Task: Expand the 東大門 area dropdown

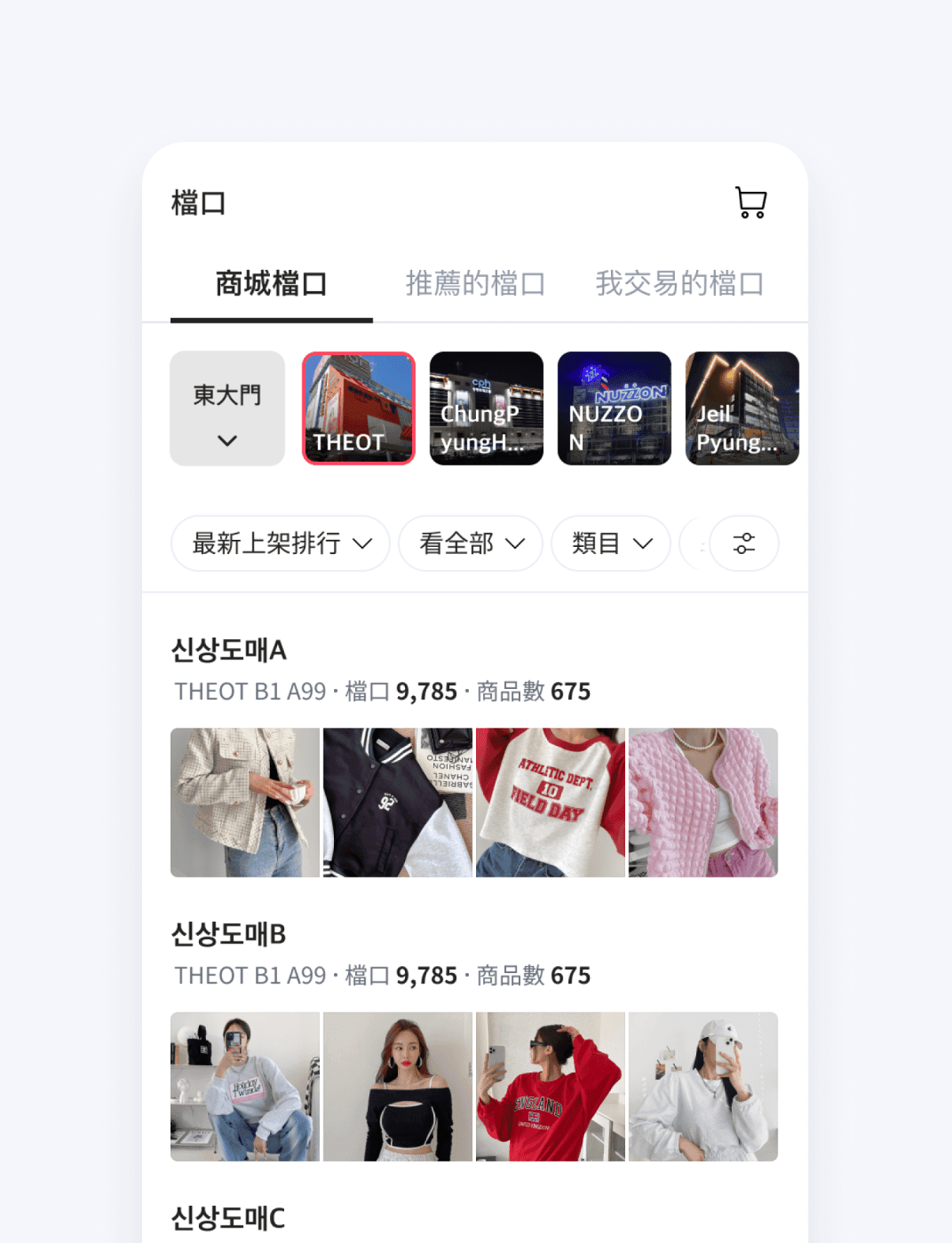Action: pos(227,409)
